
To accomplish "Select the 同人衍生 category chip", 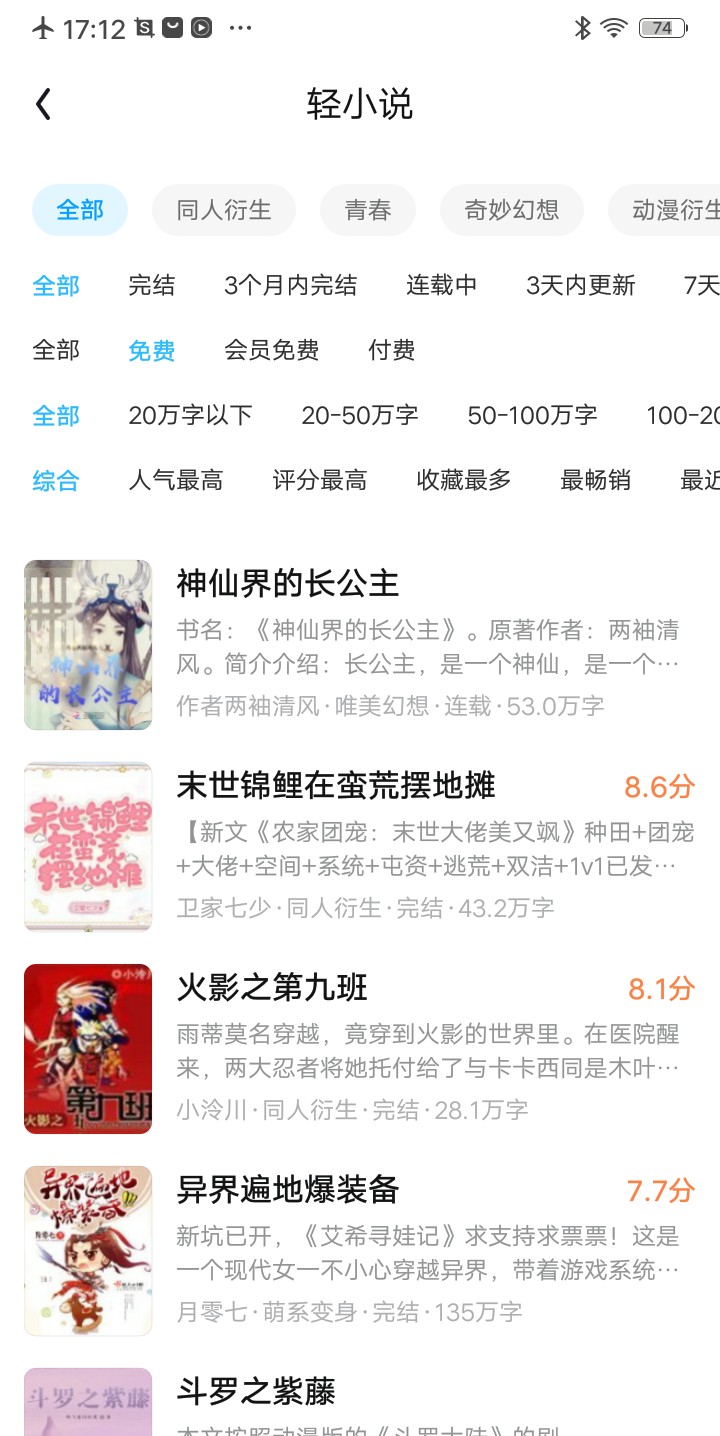I will pyautogui.click(x=224, y=210).
